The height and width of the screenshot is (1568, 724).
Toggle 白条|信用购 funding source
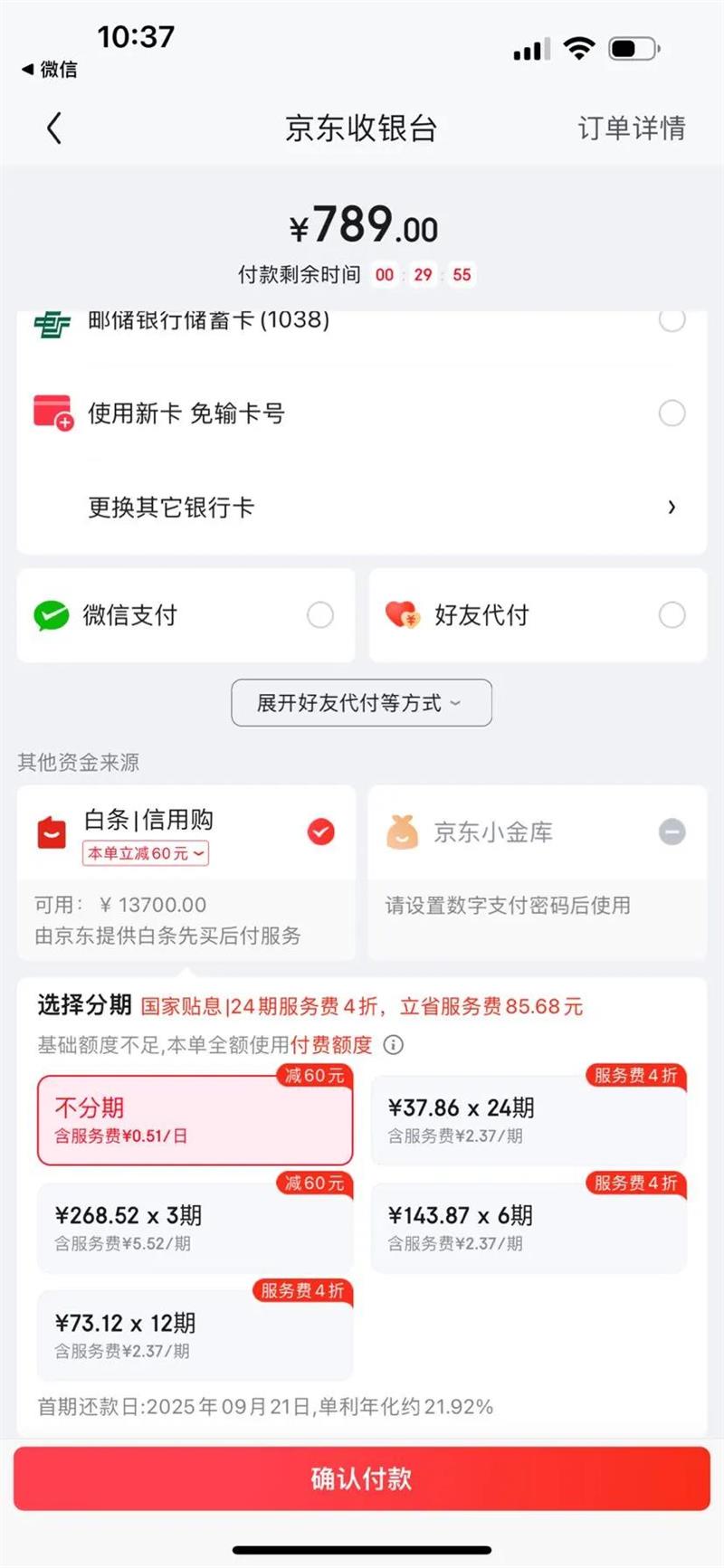pyautogui.click(x=320, y=832)
